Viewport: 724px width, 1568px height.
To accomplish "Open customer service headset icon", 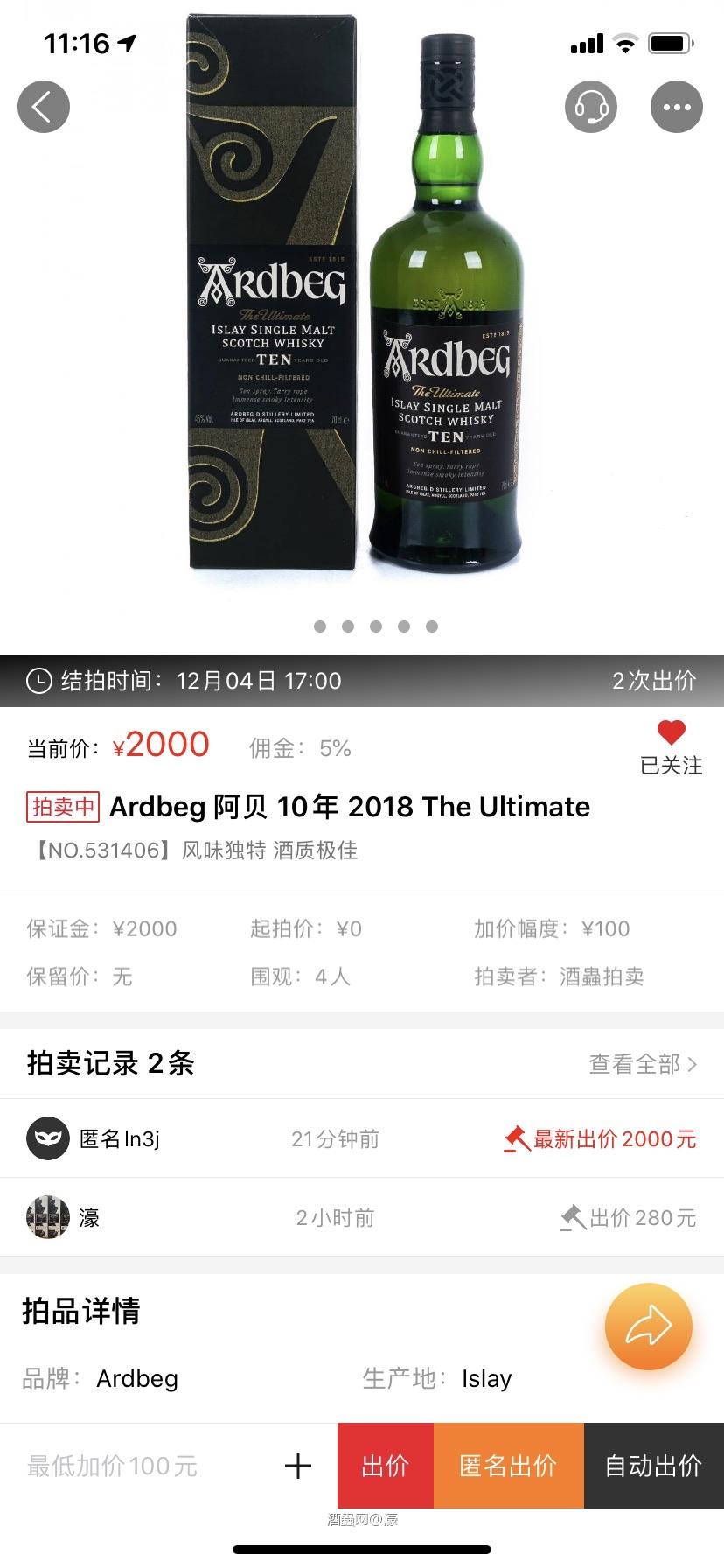I will [x=591, y=106].
